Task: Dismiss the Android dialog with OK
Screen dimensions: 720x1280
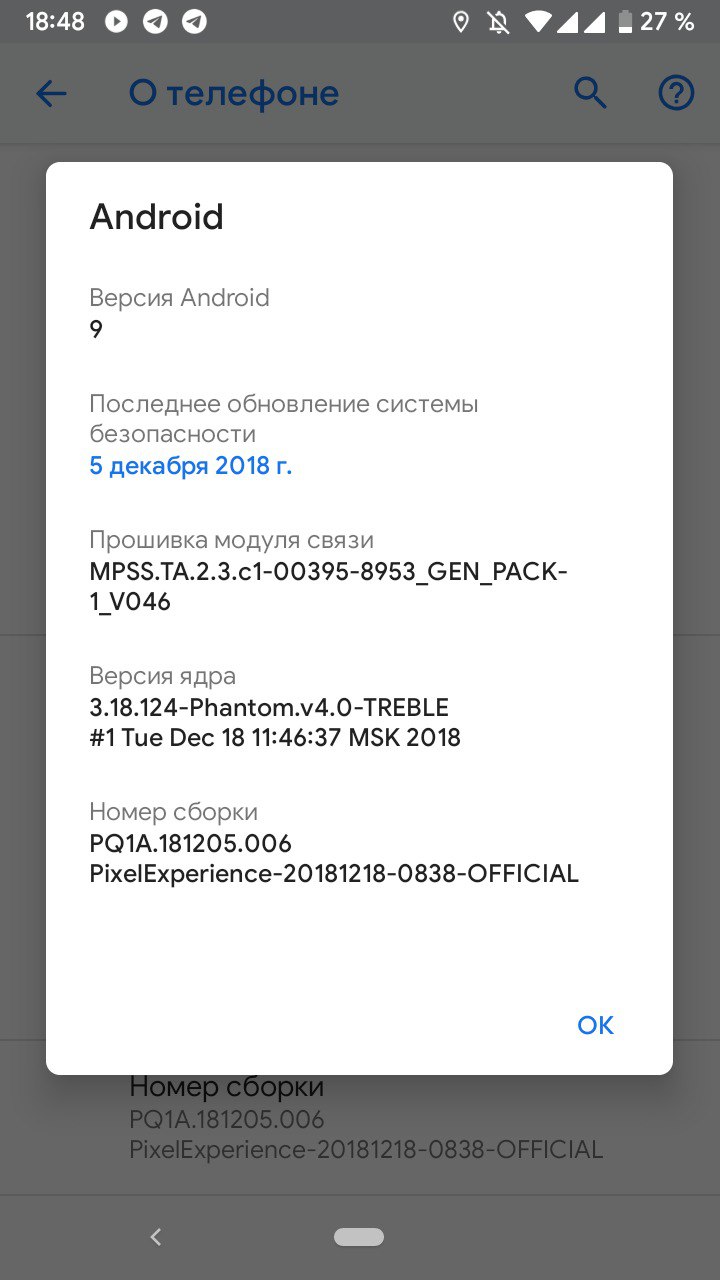Action: click(x=595, y=1025)
